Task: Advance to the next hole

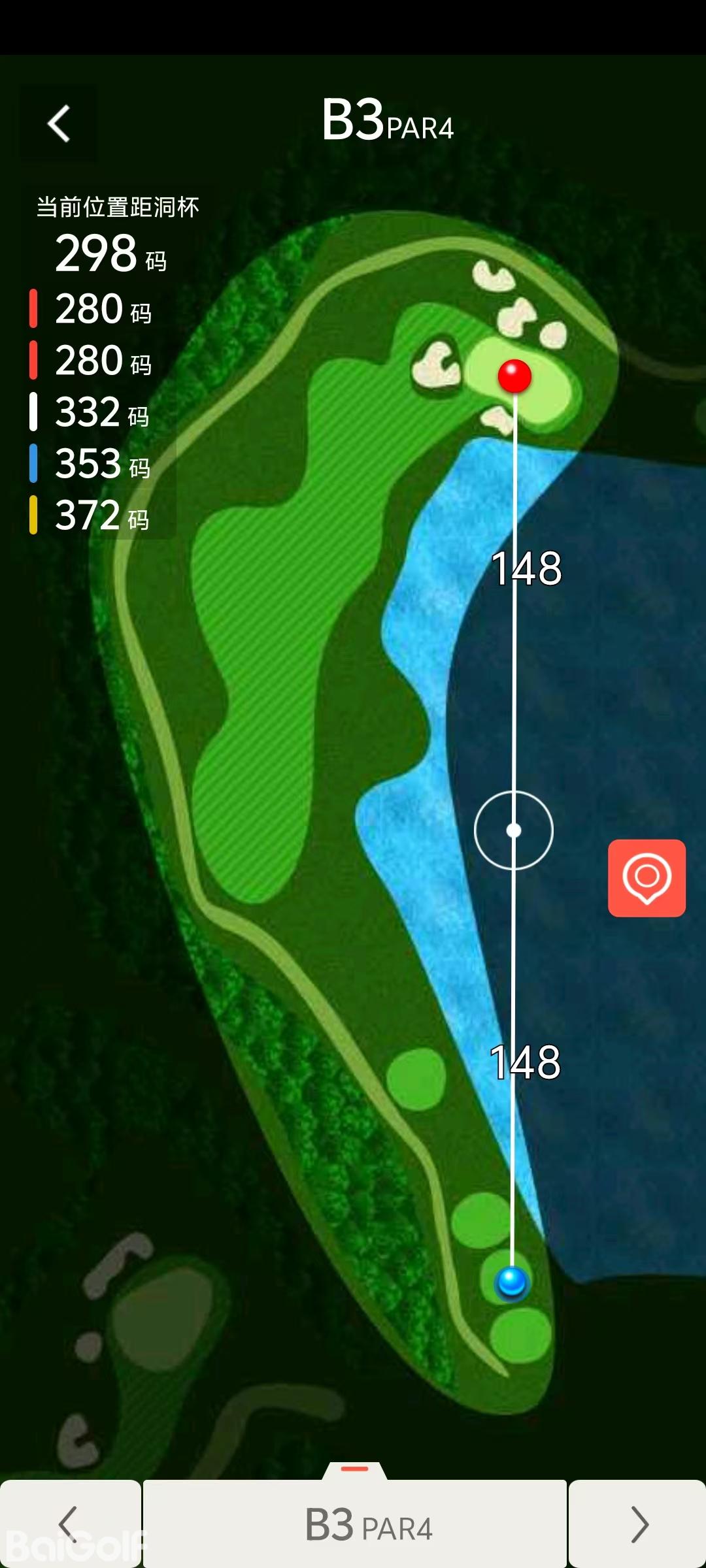Action: (x=638, y=1524)
